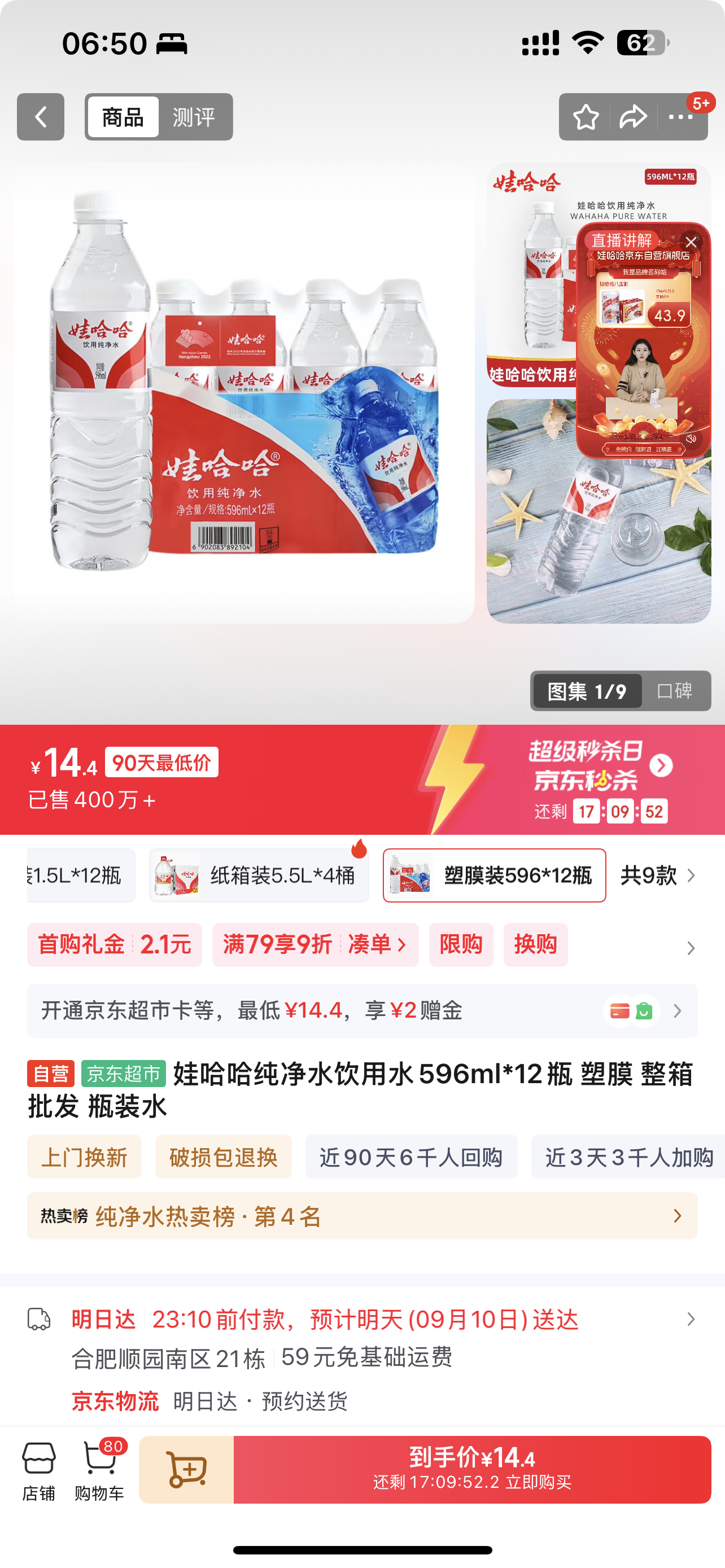Add the item to the cart
This screenshot has height=1568, width=725.
tap(186, 1470)
